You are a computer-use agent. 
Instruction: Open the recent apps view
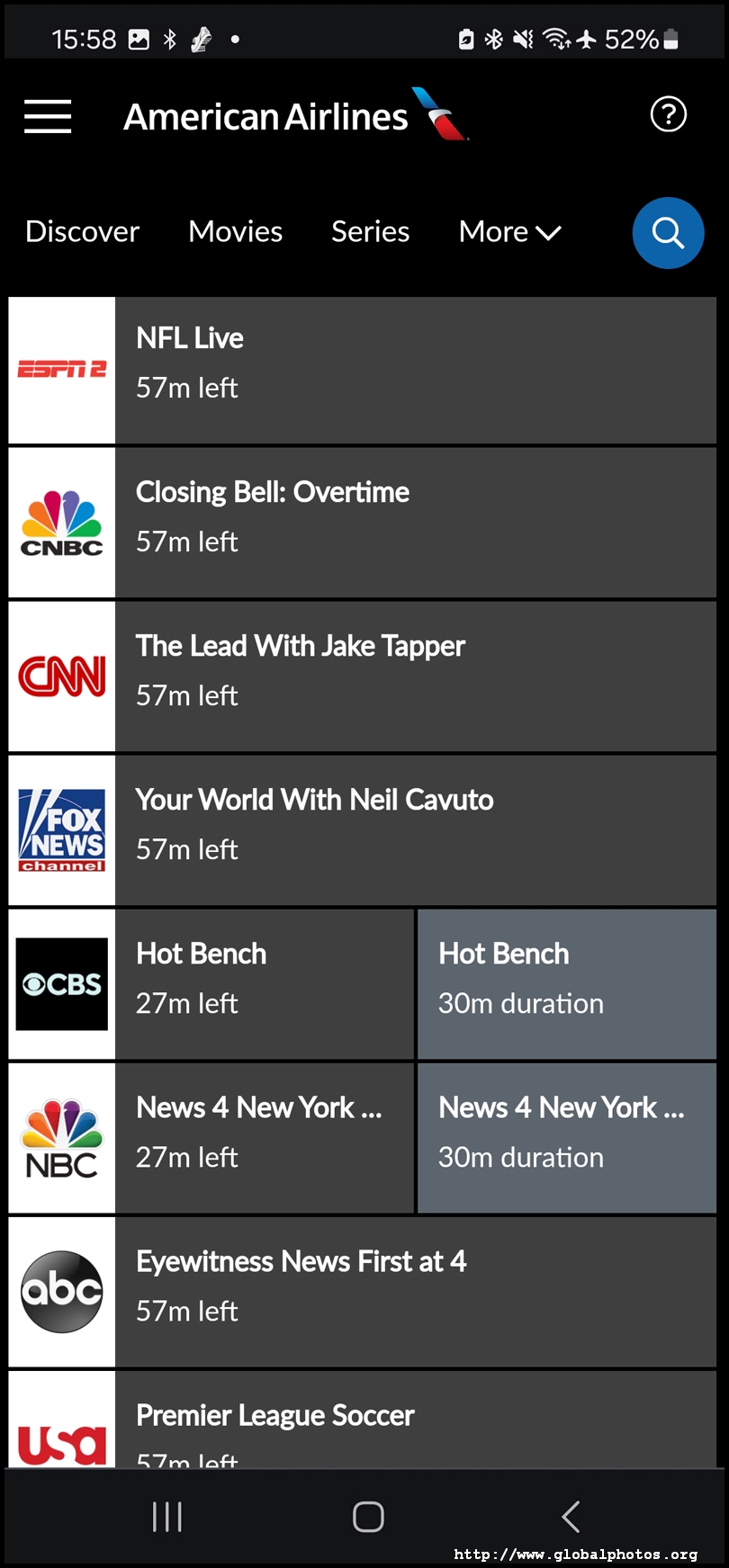click(x=167, y=1517)
